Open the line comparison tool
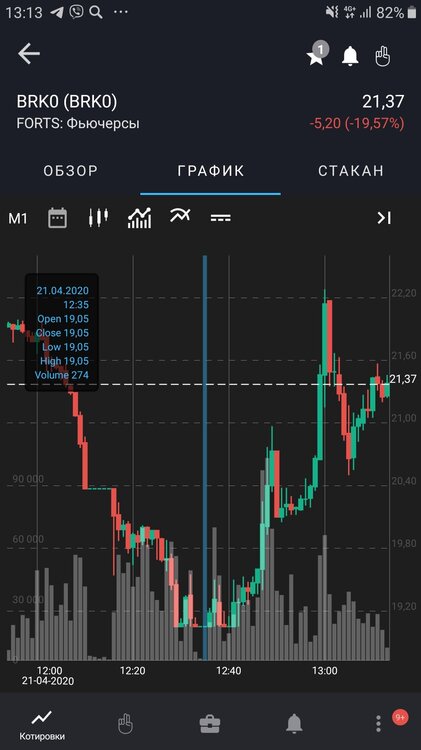 tap(180, 216)
